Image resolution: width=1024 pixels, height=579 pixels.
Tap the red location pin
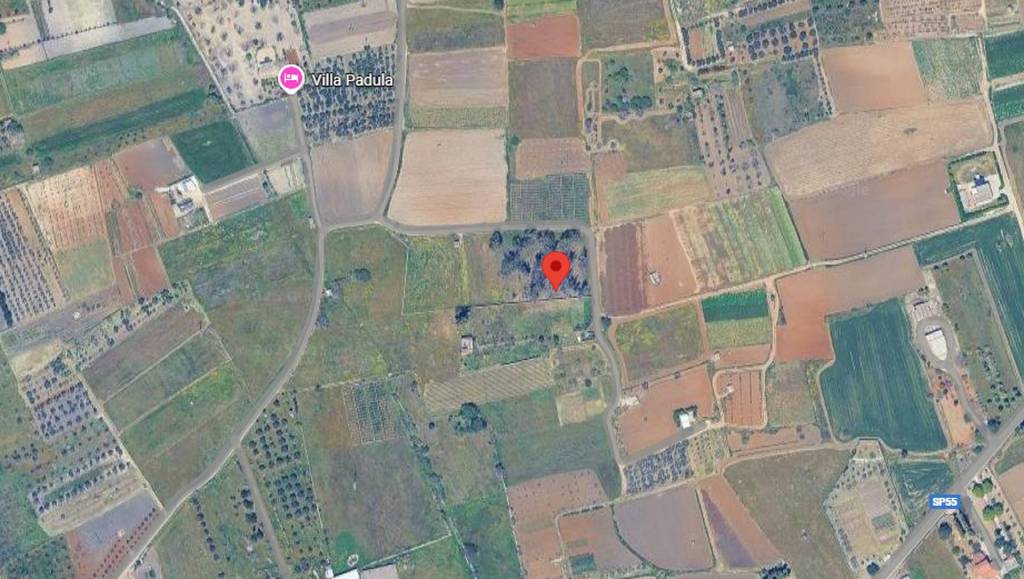[555, 269]
